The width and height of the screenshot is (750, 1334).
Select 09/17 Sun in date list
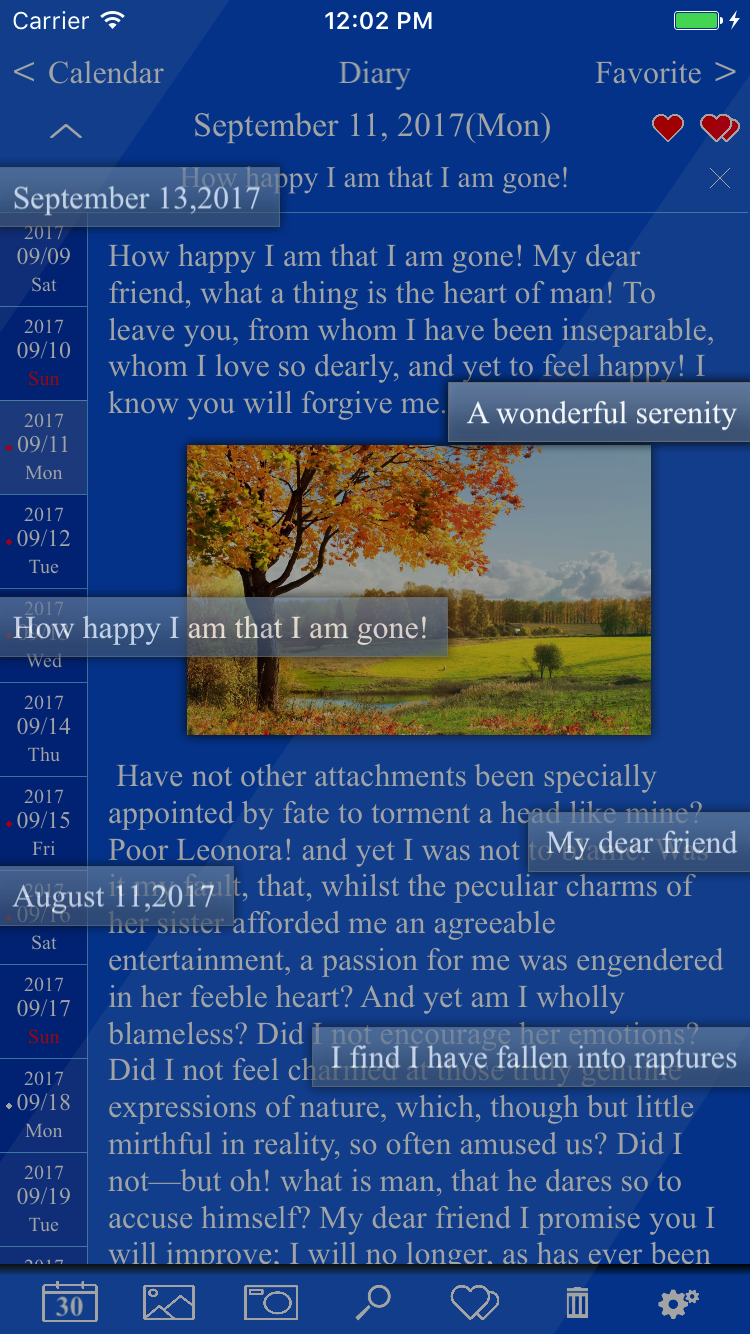(44, 1011)
